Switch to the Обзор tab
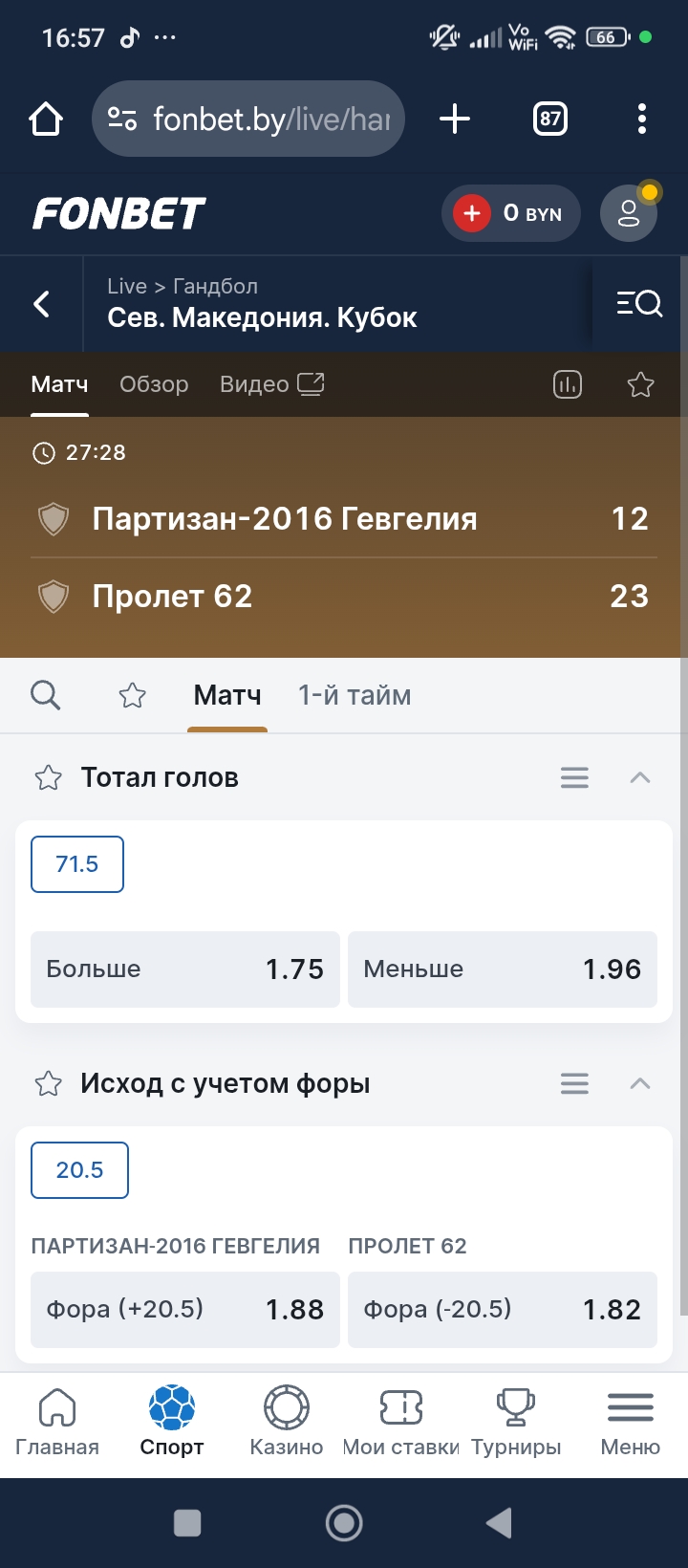The width and height of the screenshot is (688, 1568). pos(154,384)
